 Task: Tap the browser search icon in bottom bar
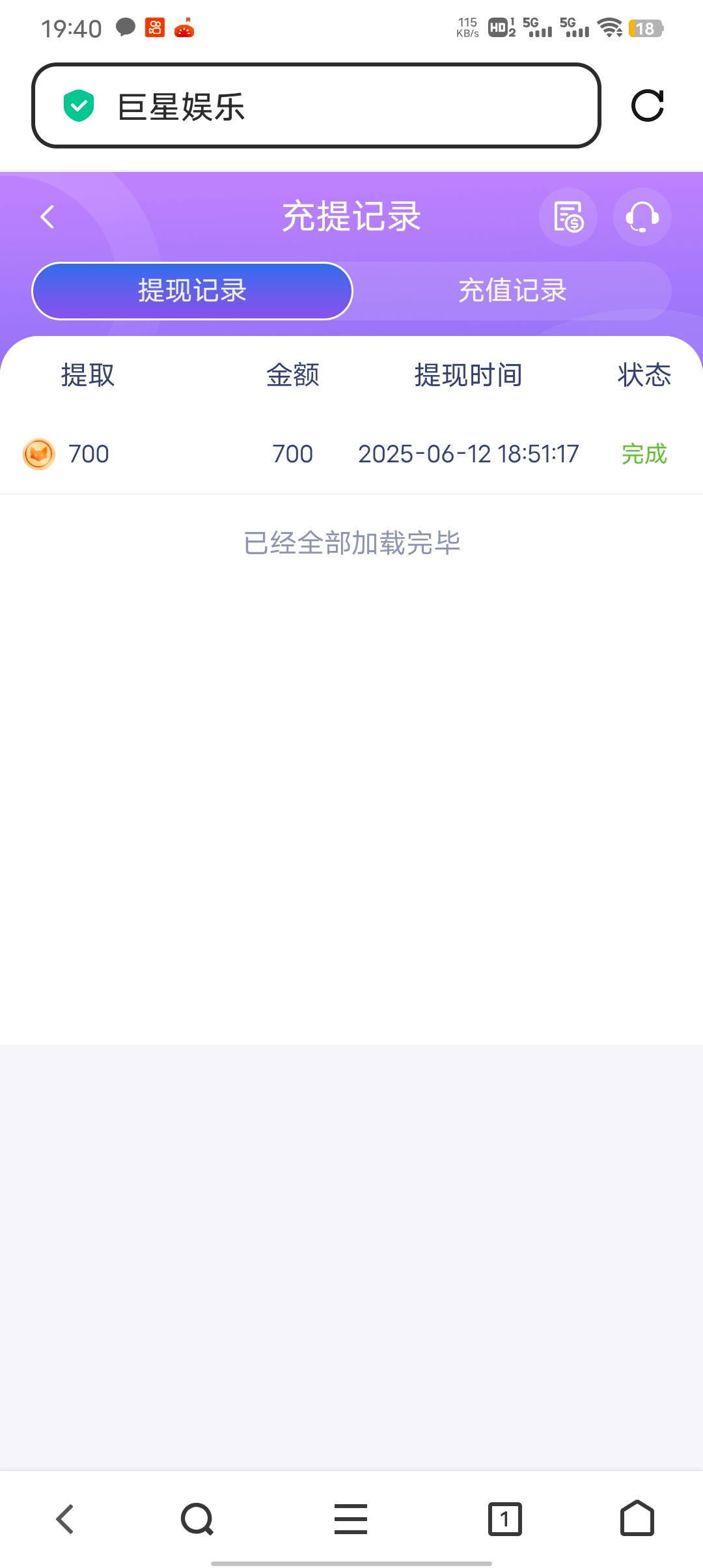pos(197,1520)
